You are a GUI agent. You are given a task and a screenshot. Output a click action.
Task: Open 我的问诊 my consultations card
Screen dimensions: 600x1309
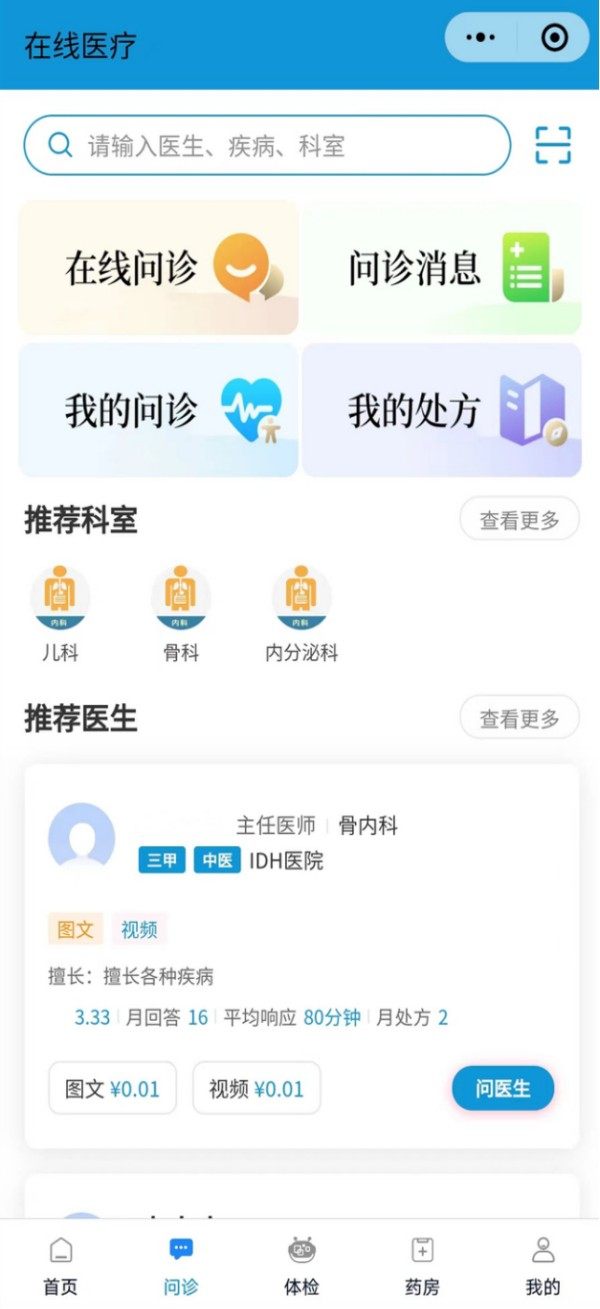point(158,411)
